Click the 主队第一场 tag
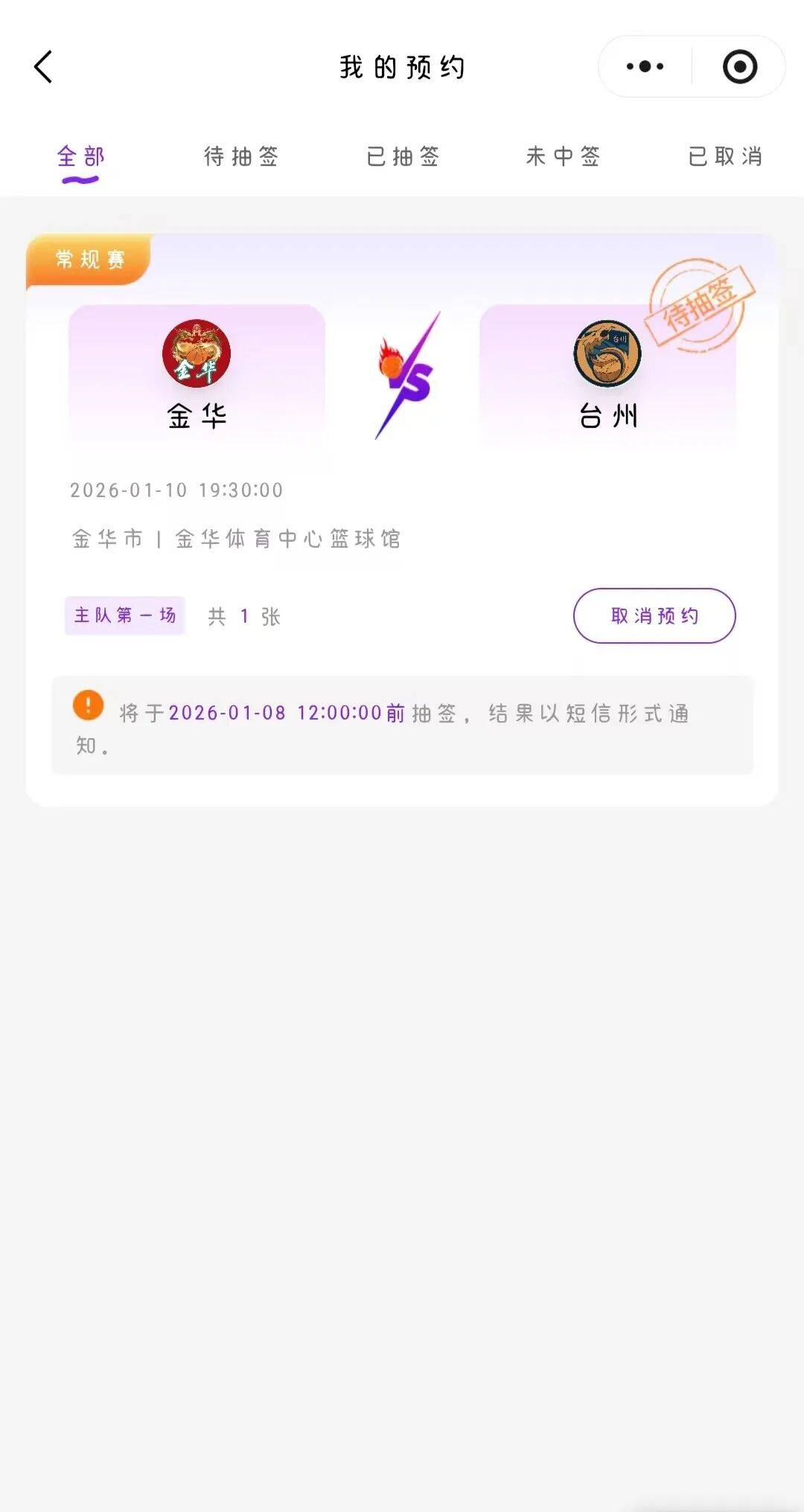Image resolution: width=804 pixels, height=1512 pixels. [x=124, y=615]
